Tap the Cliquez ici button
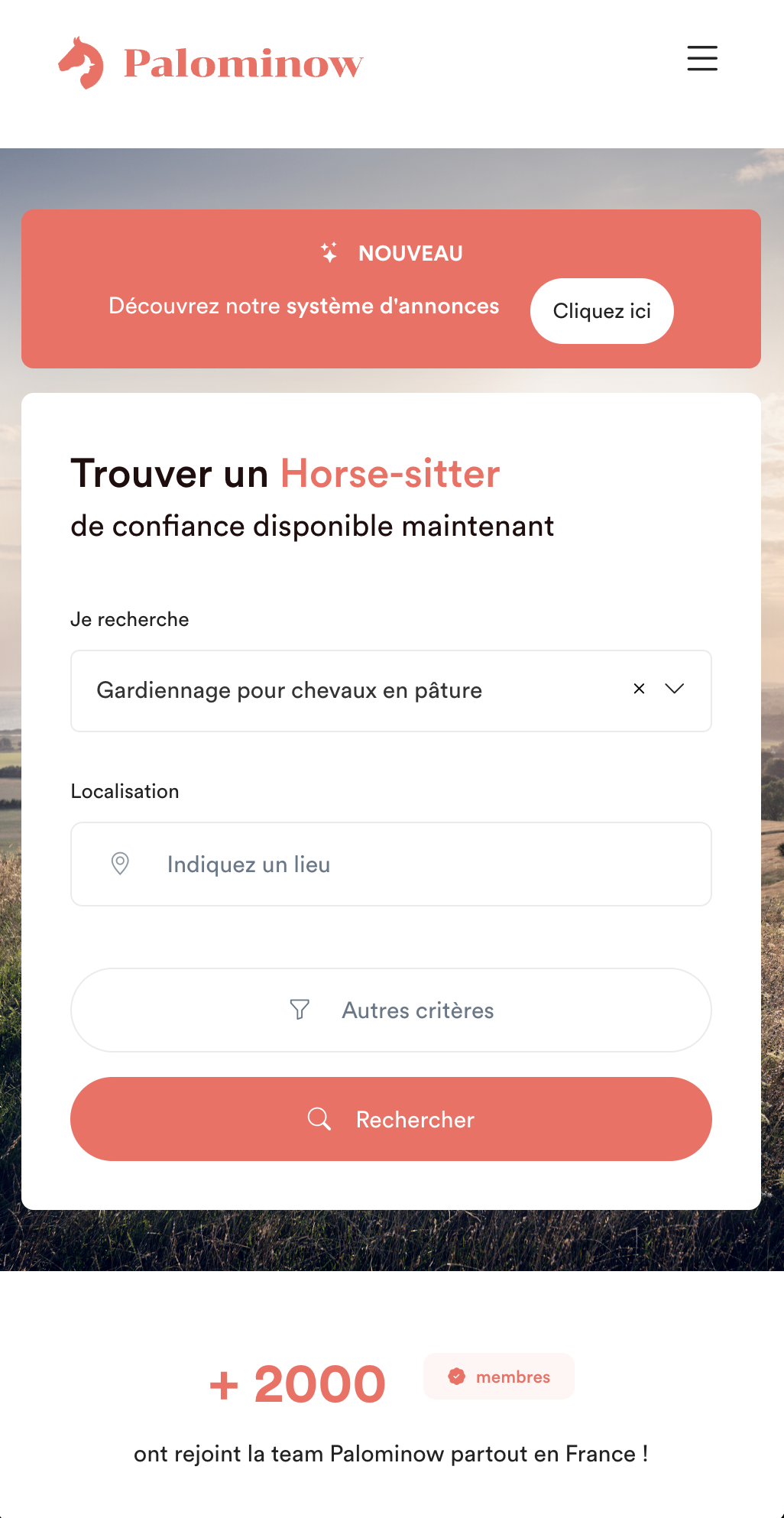 tap(601, 311)
